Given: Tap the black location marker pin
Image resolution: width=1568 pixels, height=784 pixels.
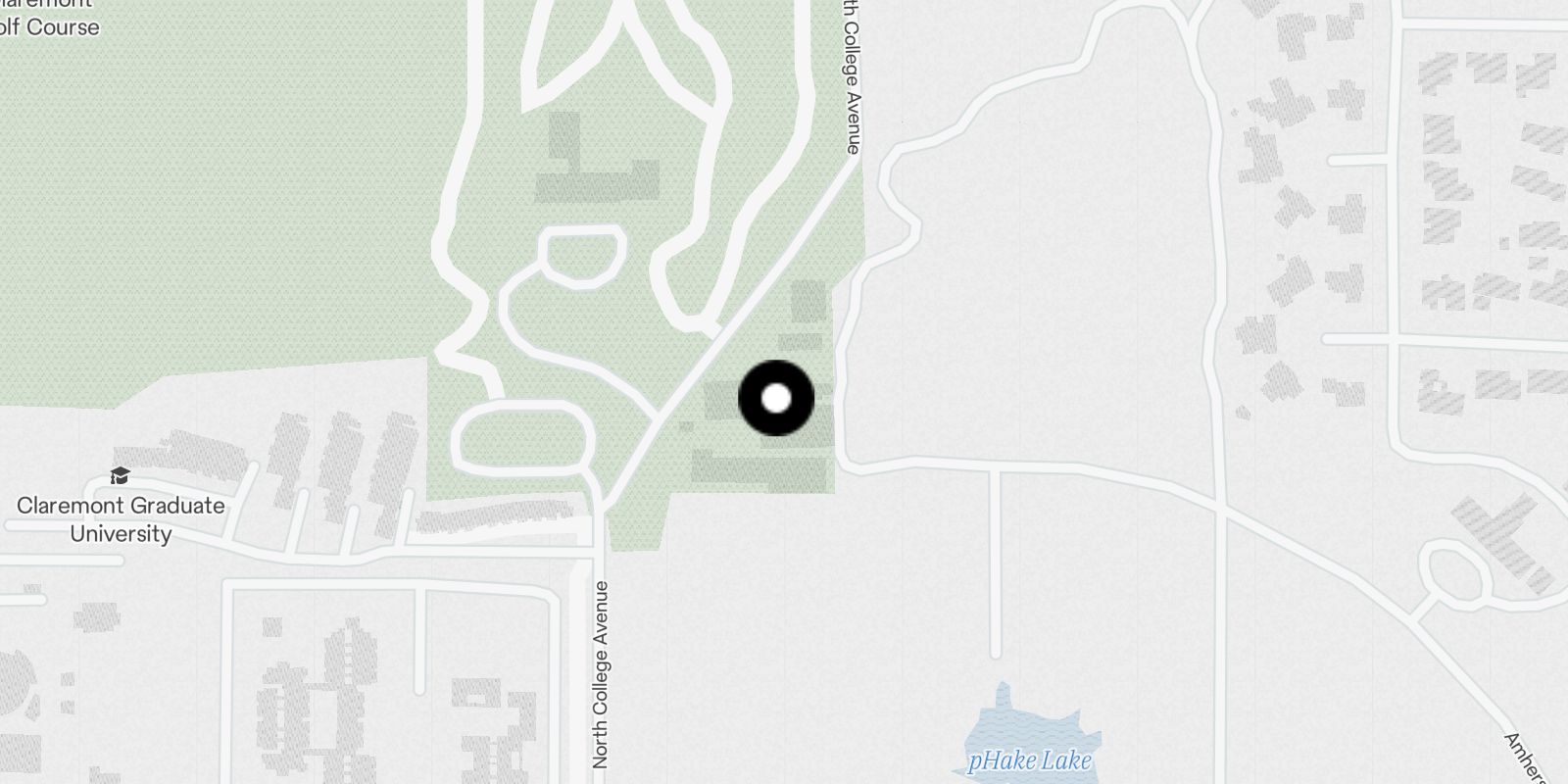Looking at the screenshot, I should click(776, 399).
